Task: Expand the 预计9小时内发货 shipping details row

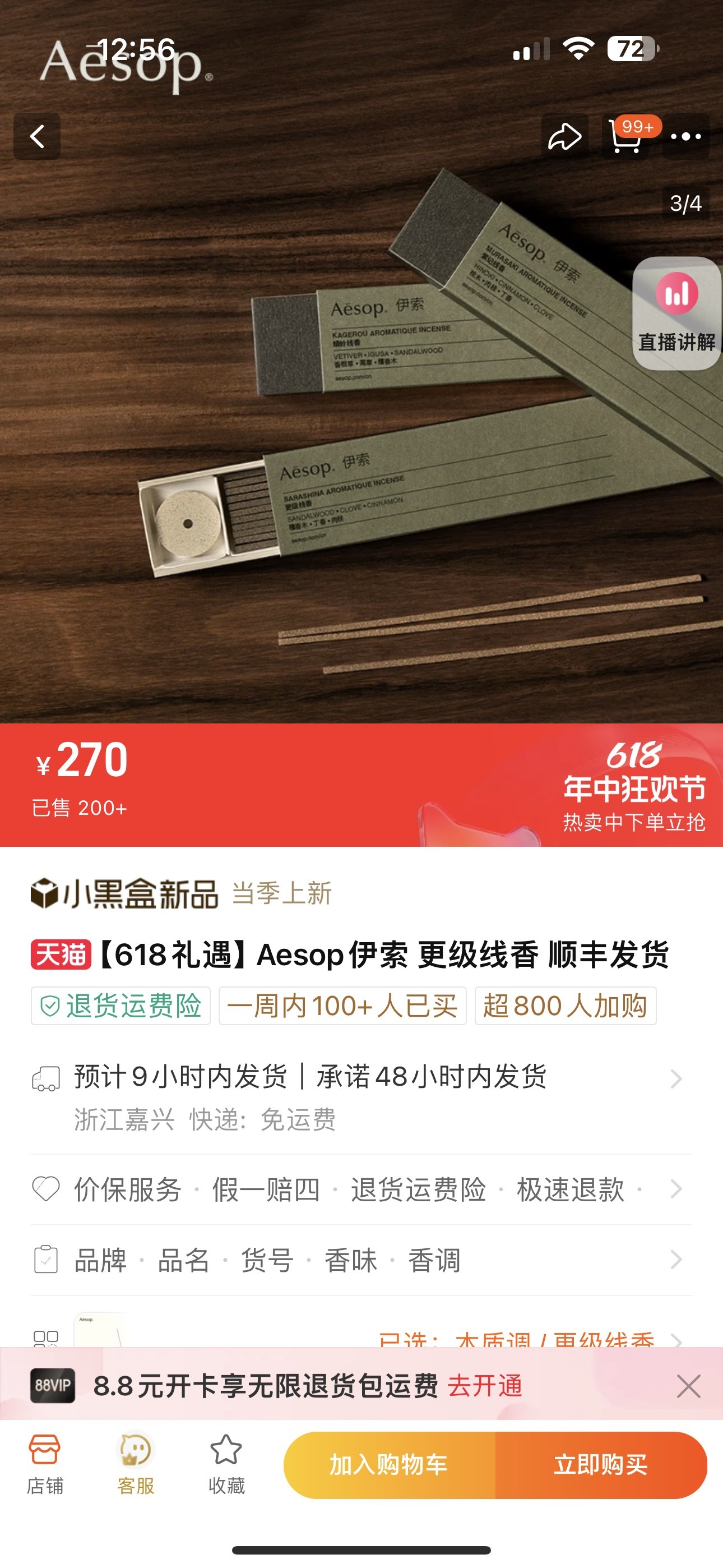Action: pos(361,1097)
